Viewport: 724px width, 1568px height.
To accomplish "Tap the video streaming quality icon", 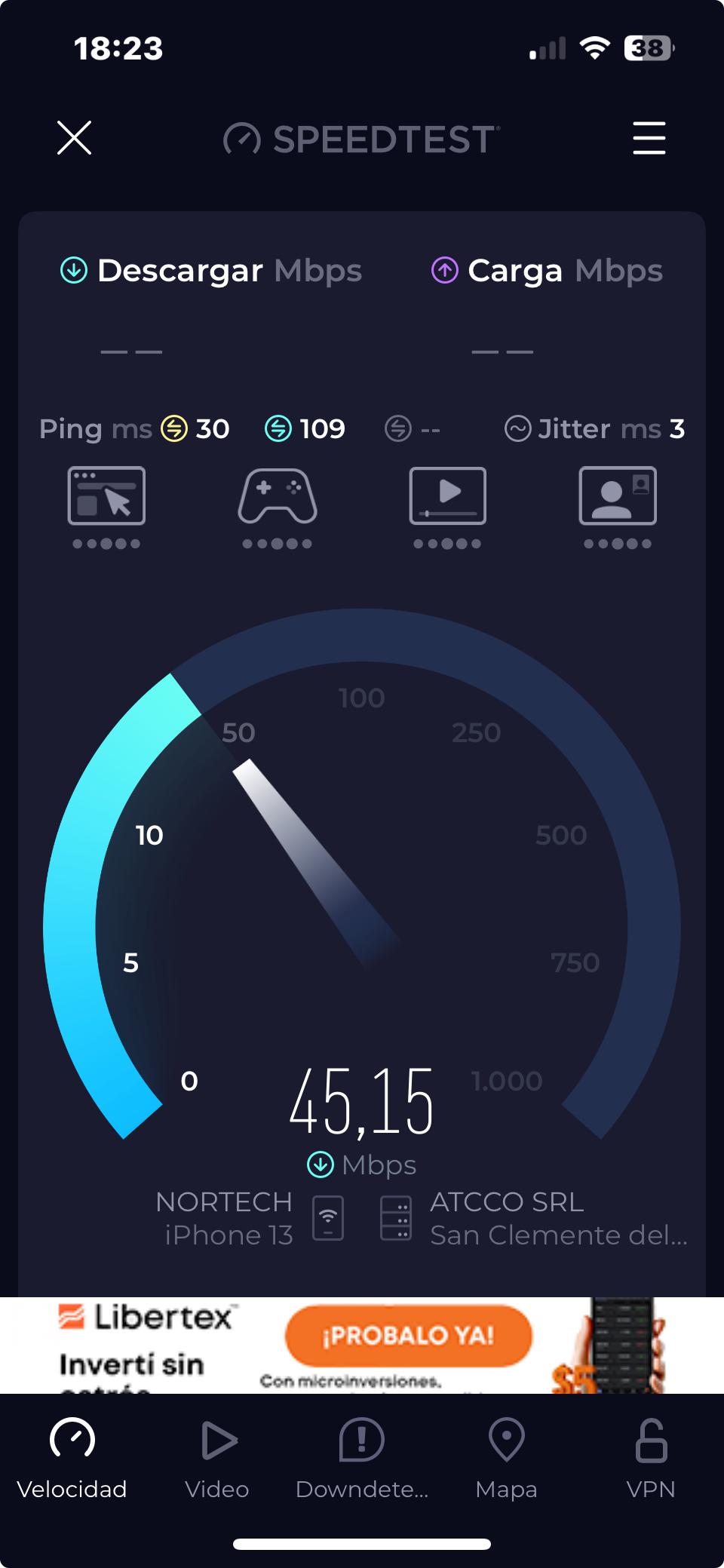I will (447, 496).
